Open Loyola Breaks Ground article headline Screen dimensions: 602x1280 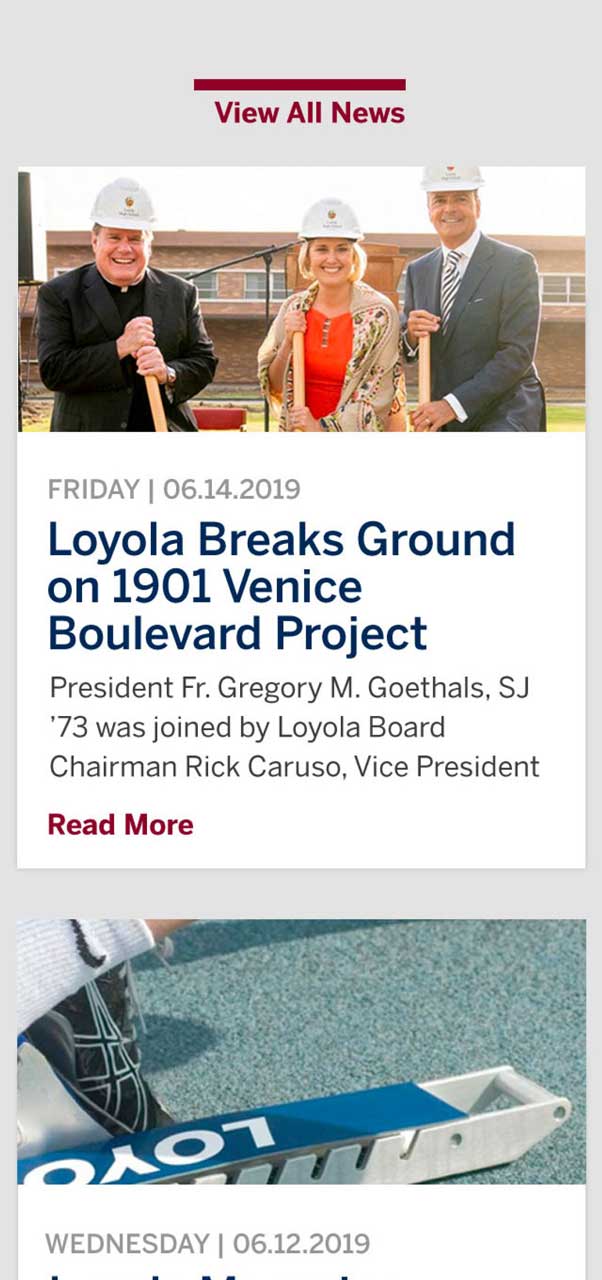coord(281,586)
